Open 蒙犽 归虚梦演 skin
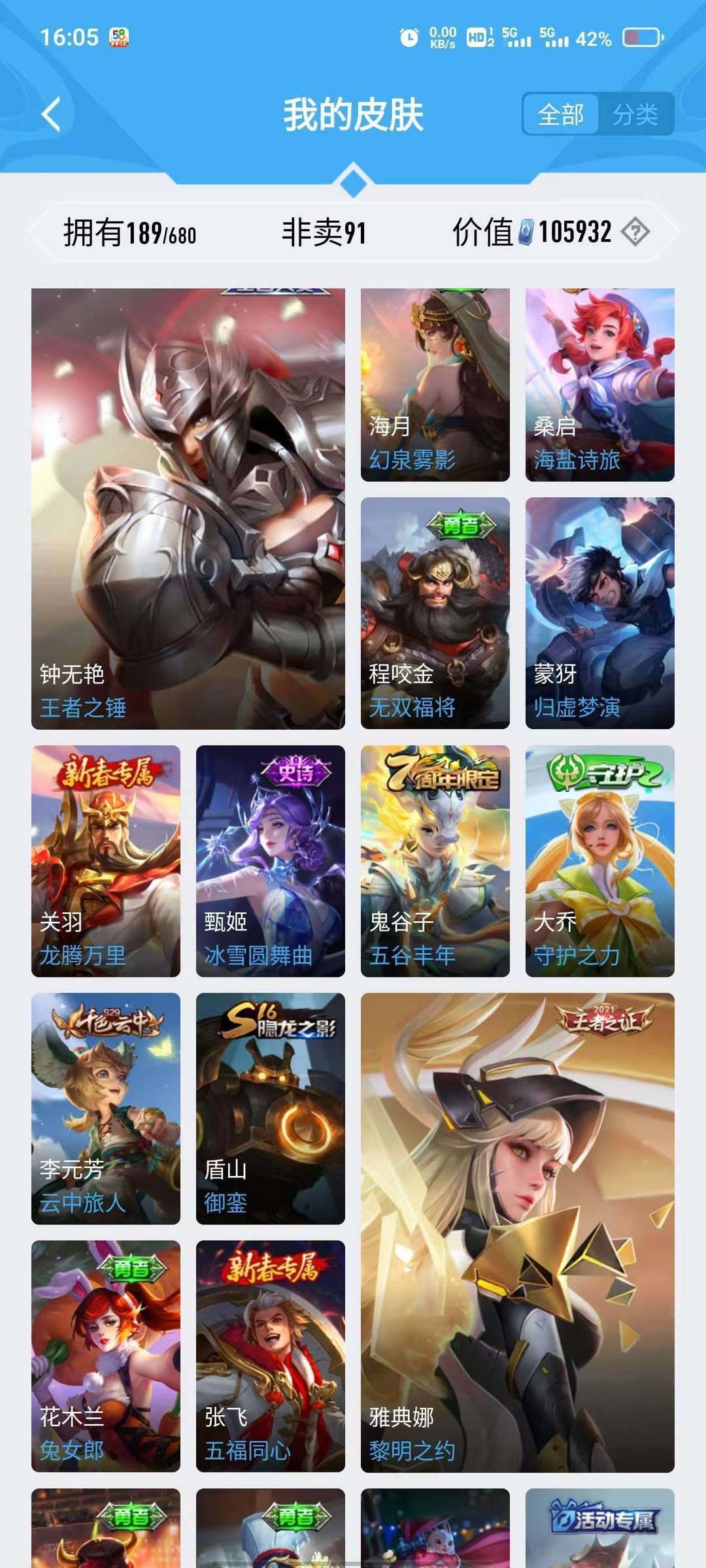The width and height of the screenshot is (706, 1568). click(x=600, y=613)
